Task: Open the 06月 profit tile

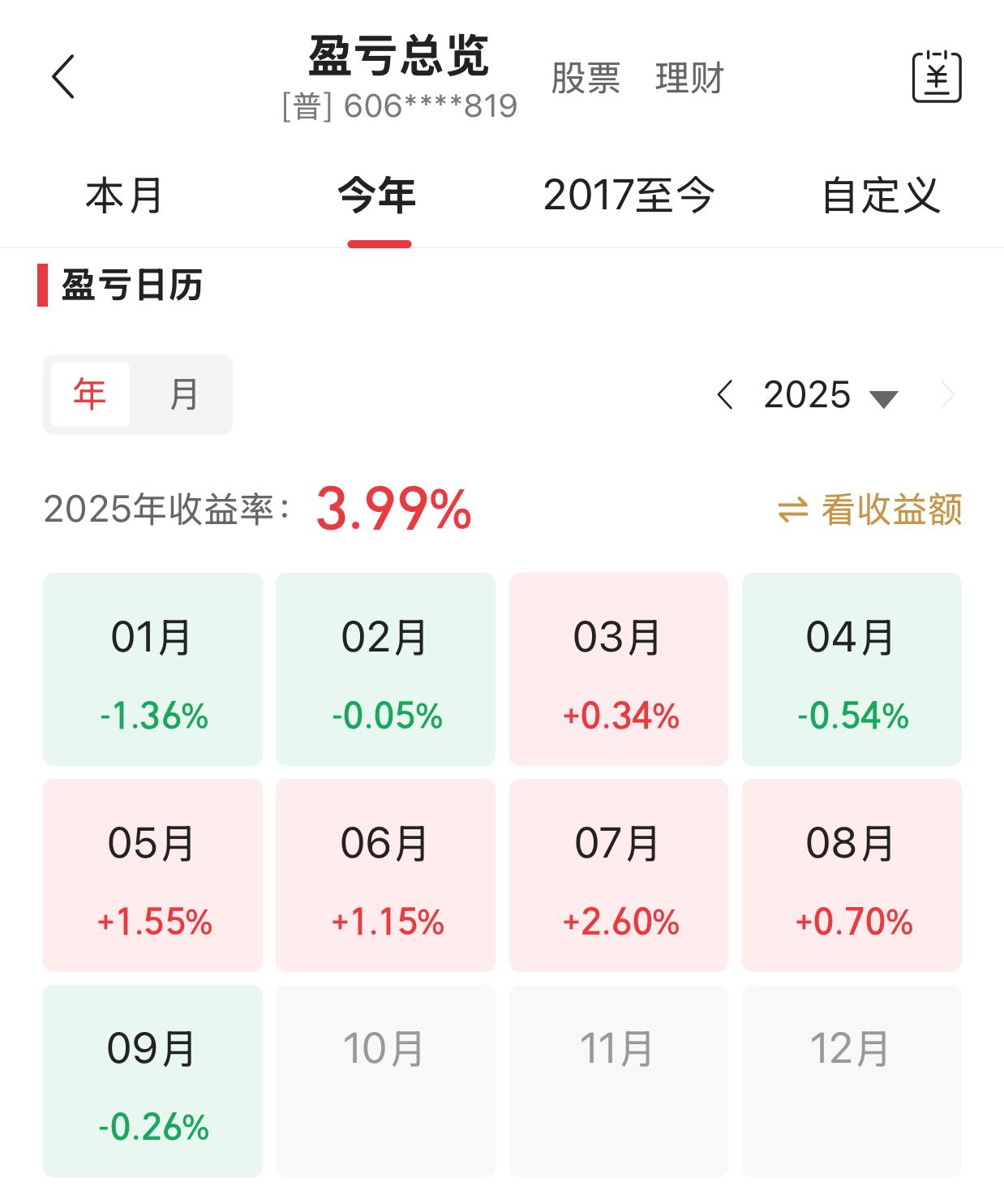Action: point(385,875)
